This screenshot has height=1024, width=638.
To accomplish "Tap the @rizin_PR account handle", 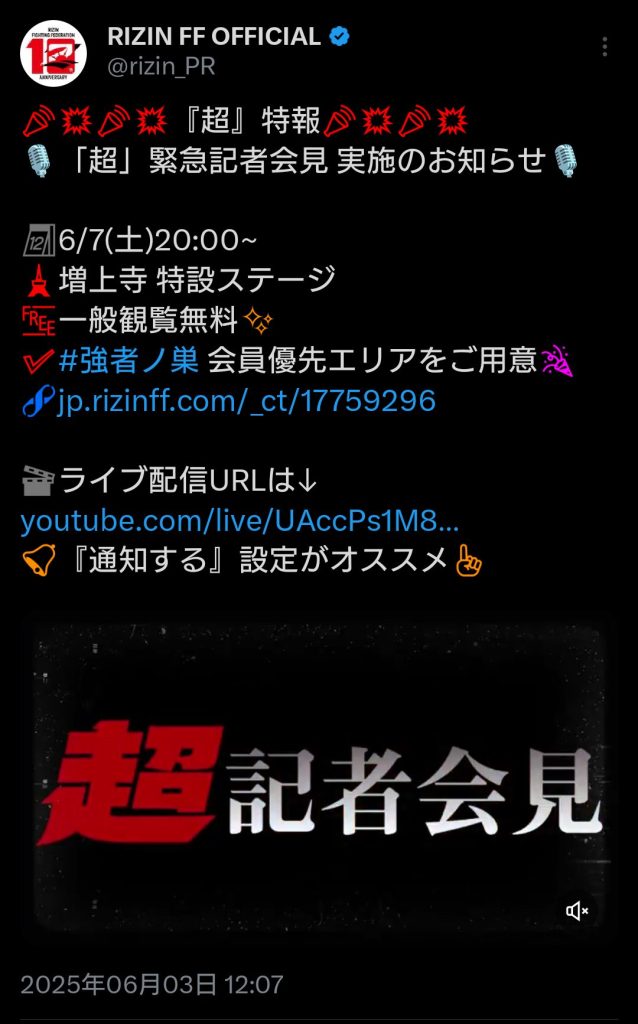I will coord(161,67).
